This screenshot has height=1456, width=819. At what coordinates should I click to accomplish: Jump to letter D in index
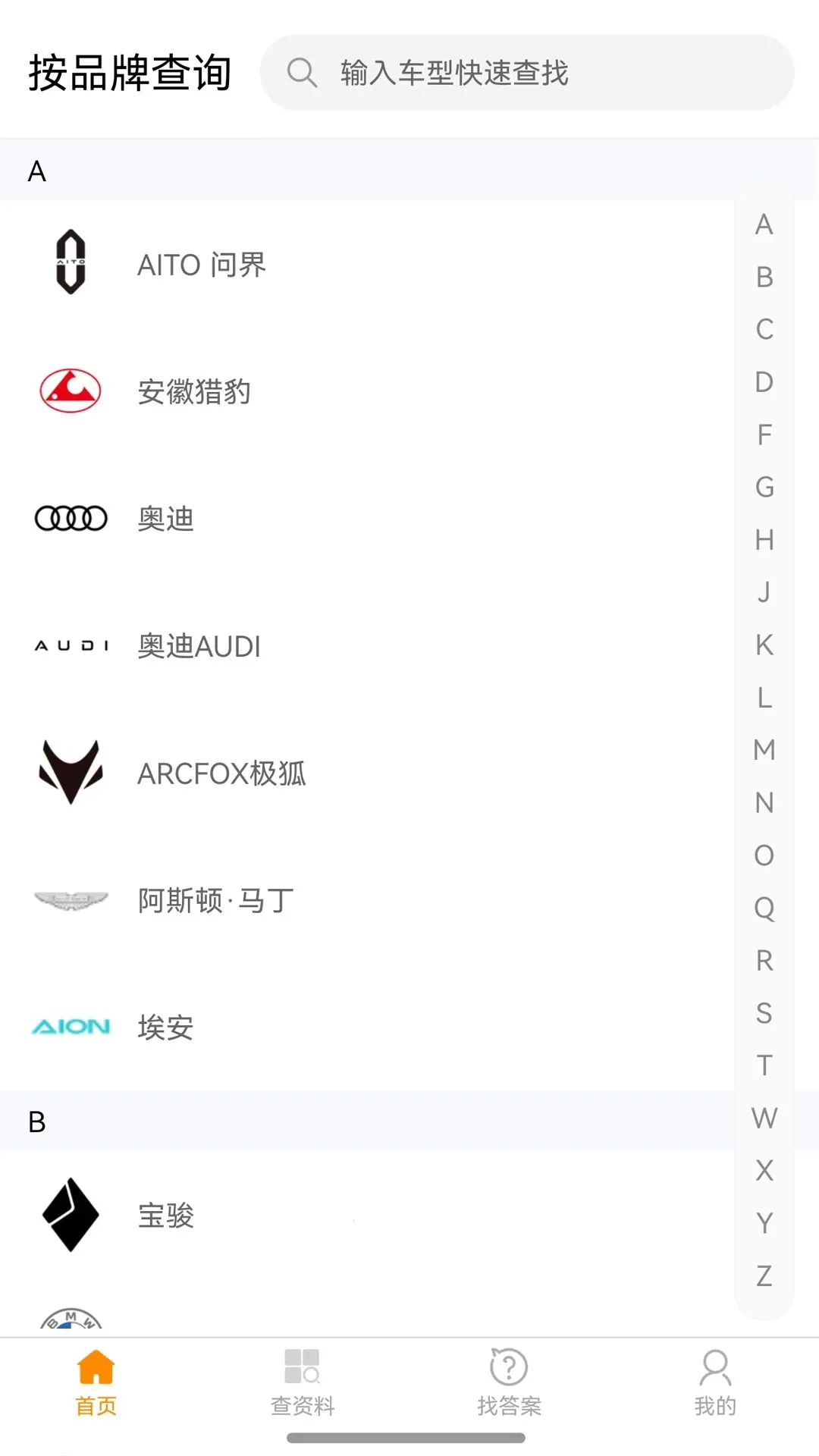[764, 381]
